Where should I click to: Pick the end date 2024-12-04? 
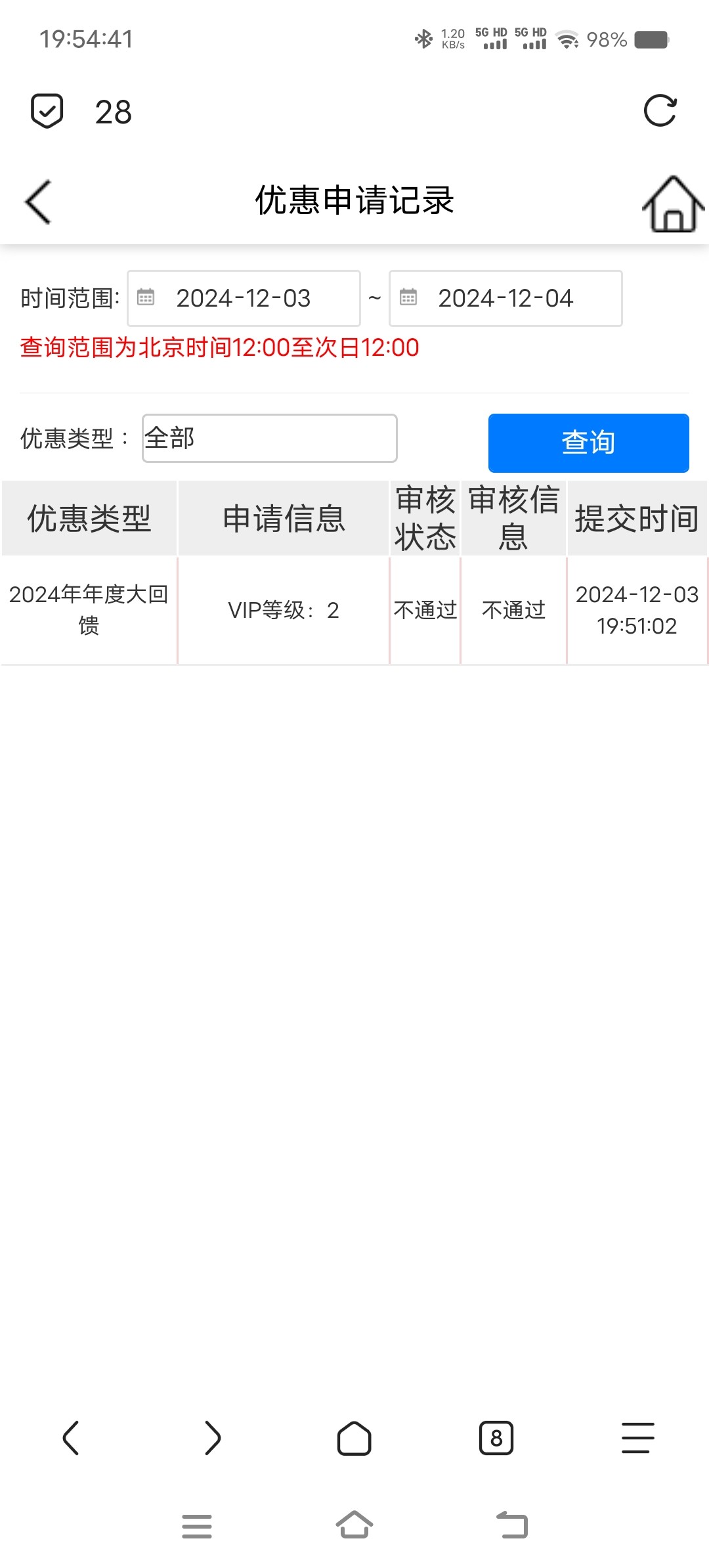click(505, 298)
